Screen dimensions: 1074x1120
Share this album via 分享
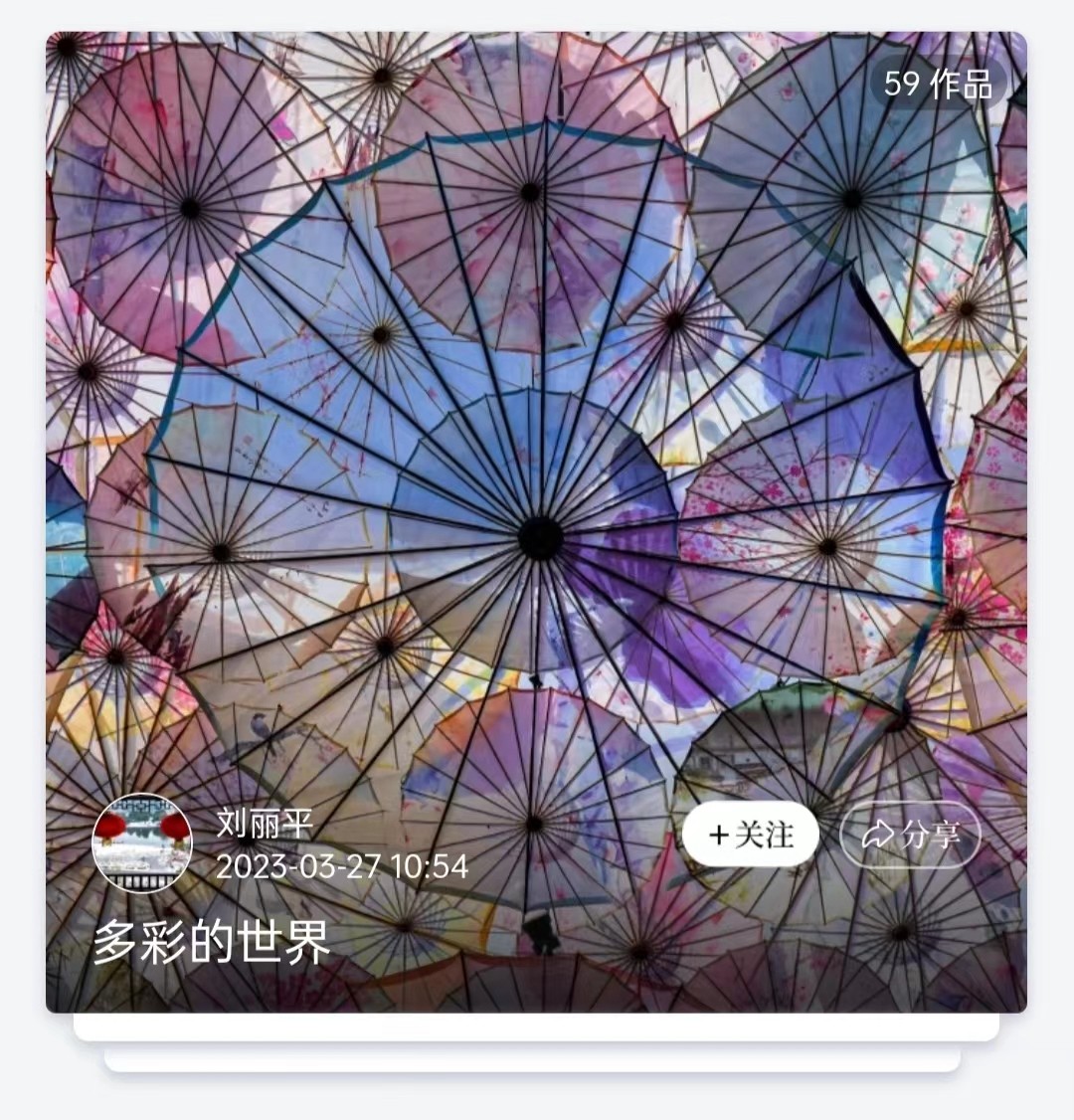coord(910,834)
